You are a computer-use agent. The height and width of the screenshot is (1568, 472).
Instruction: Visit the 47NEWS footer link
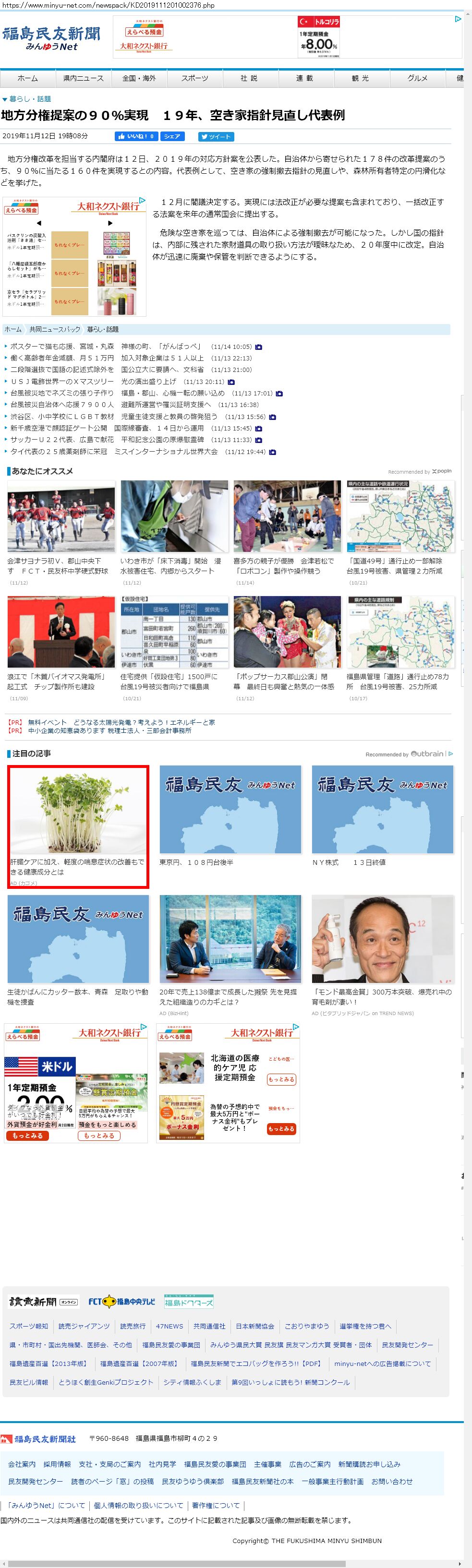click(x=169, y=1327)
